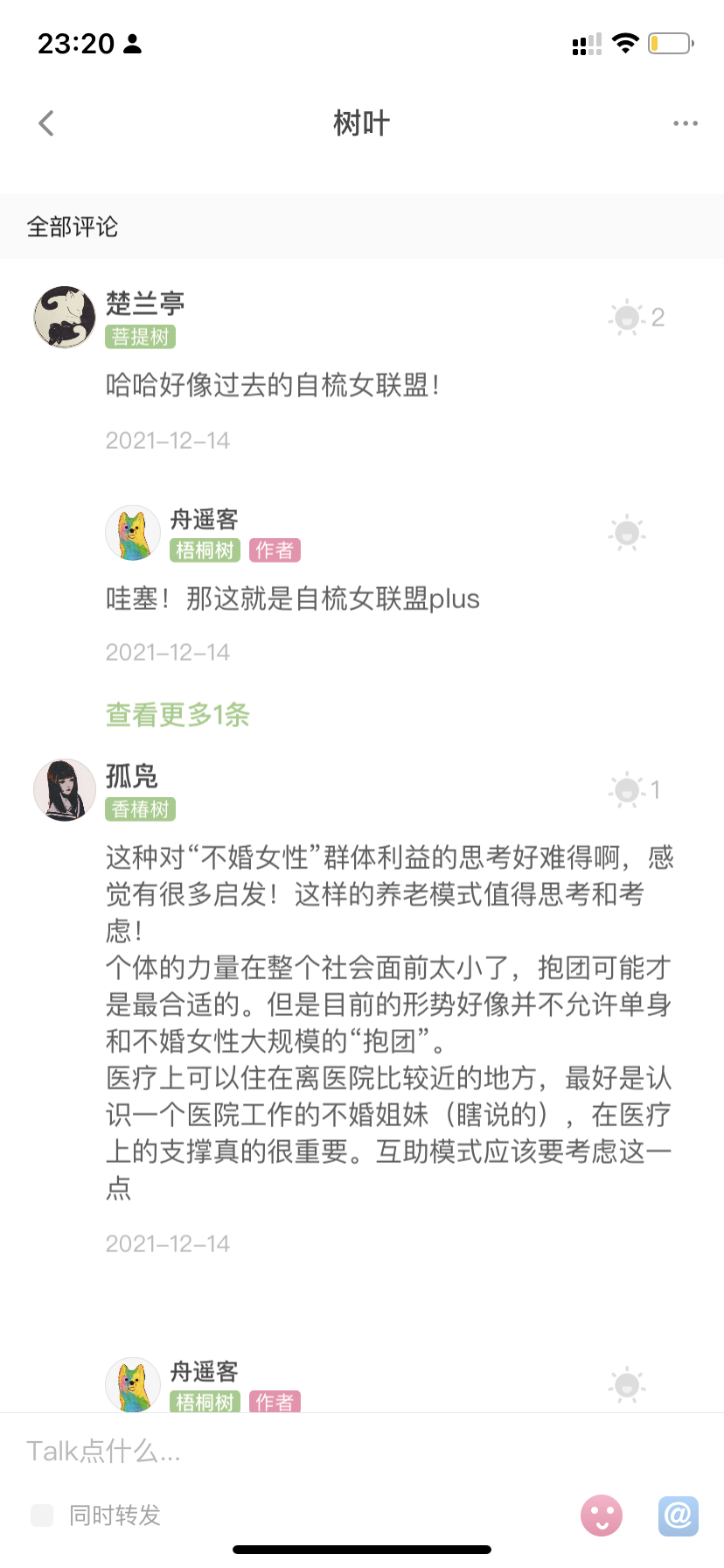Expand 查看更多1条 replies
Image resolution: width=724 pixels, height=1568 pixels.
[x=178, y=715]
